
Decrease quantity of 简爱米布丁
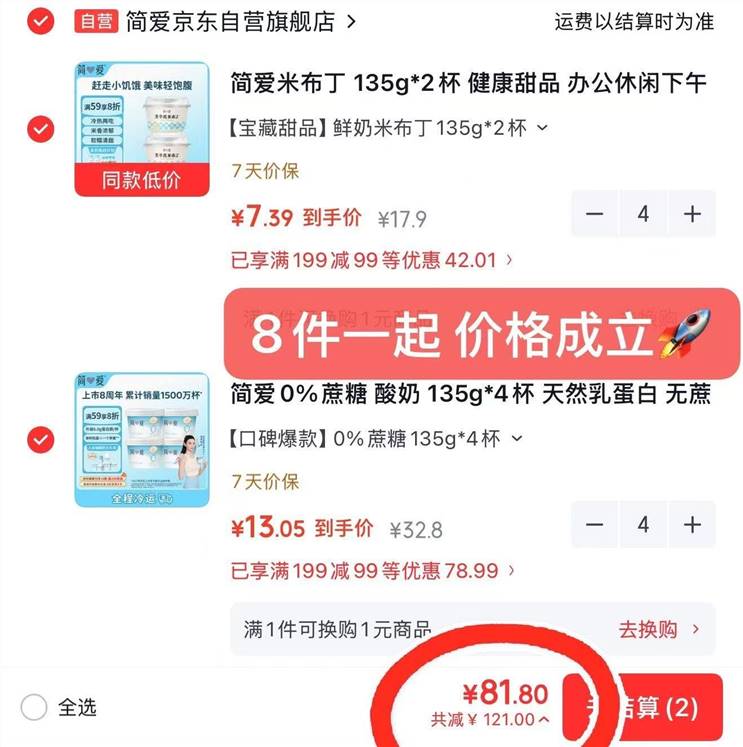click(594, 214)
